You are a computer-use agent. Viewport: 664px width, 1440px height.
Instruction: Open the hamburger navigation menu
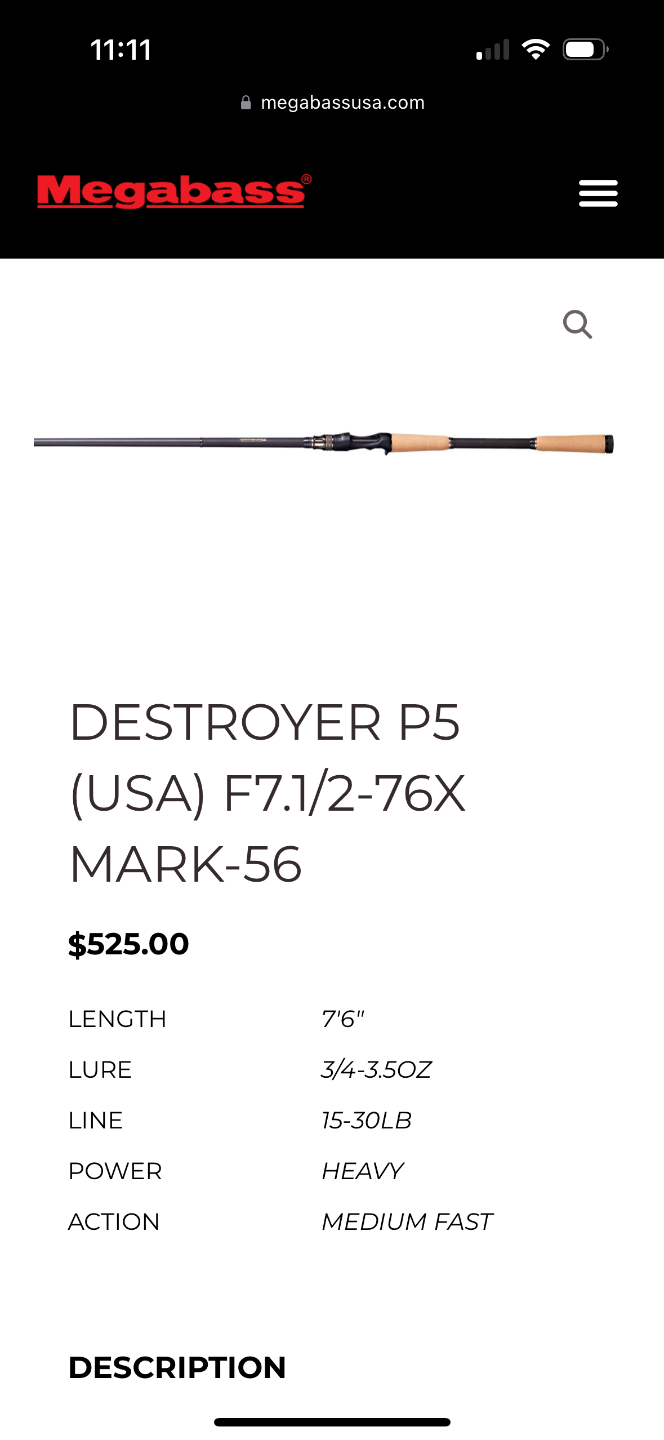[598, 193]
